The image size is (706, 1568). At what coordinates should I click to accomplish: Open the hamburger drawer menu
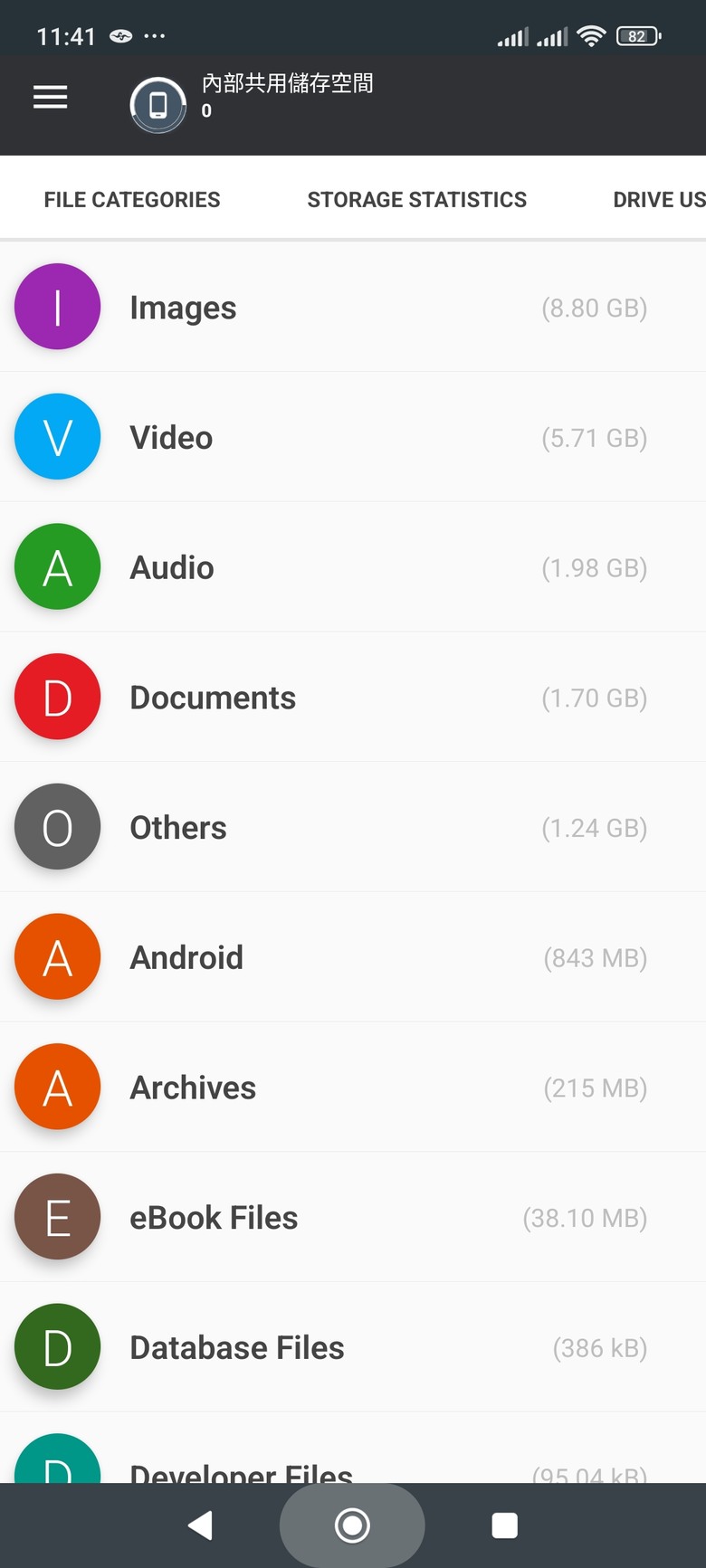pyautogui.click(x=51, y=98)
